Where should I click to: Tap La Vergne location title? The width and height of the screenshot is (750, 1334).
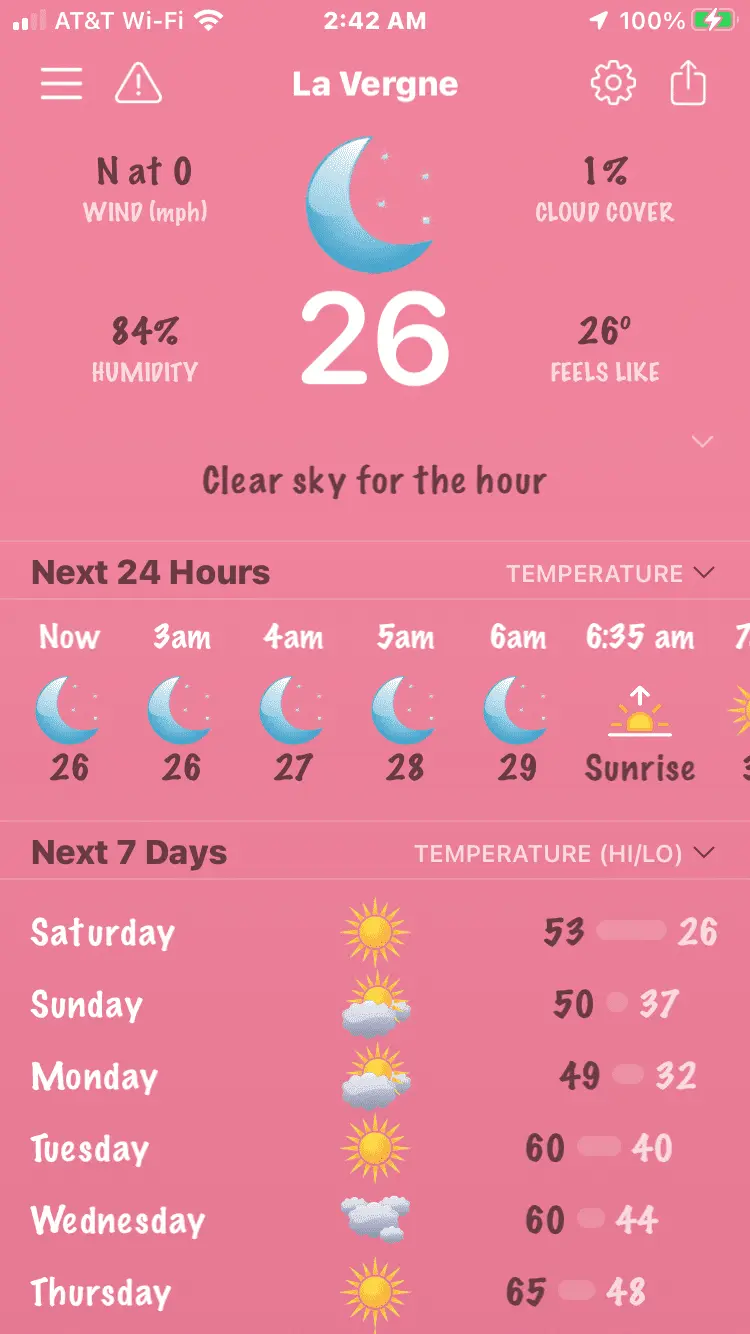point(375,84)
